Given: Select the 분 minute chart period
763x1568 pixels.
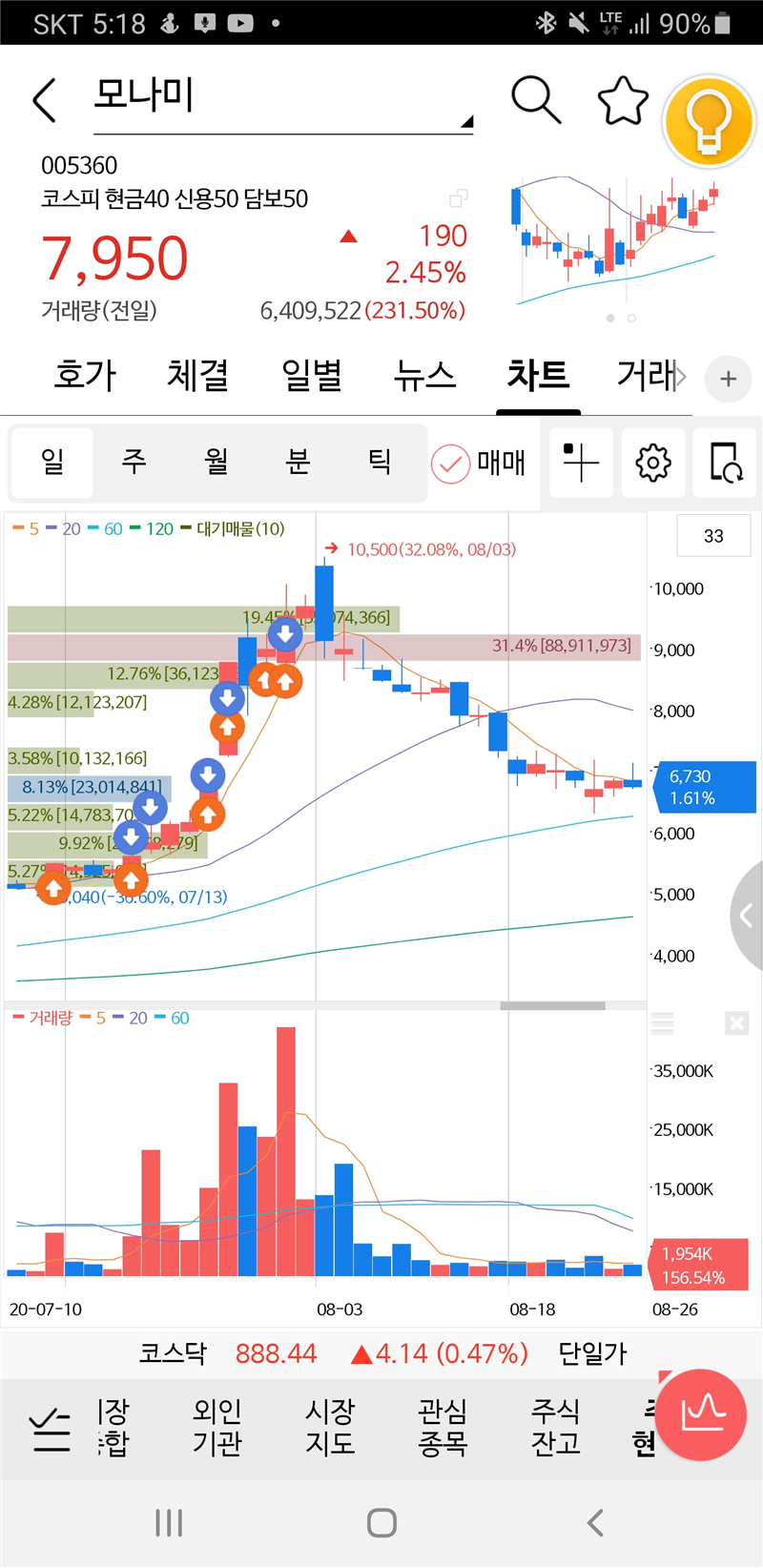Looking at the screenshot, I should [299, 463].
